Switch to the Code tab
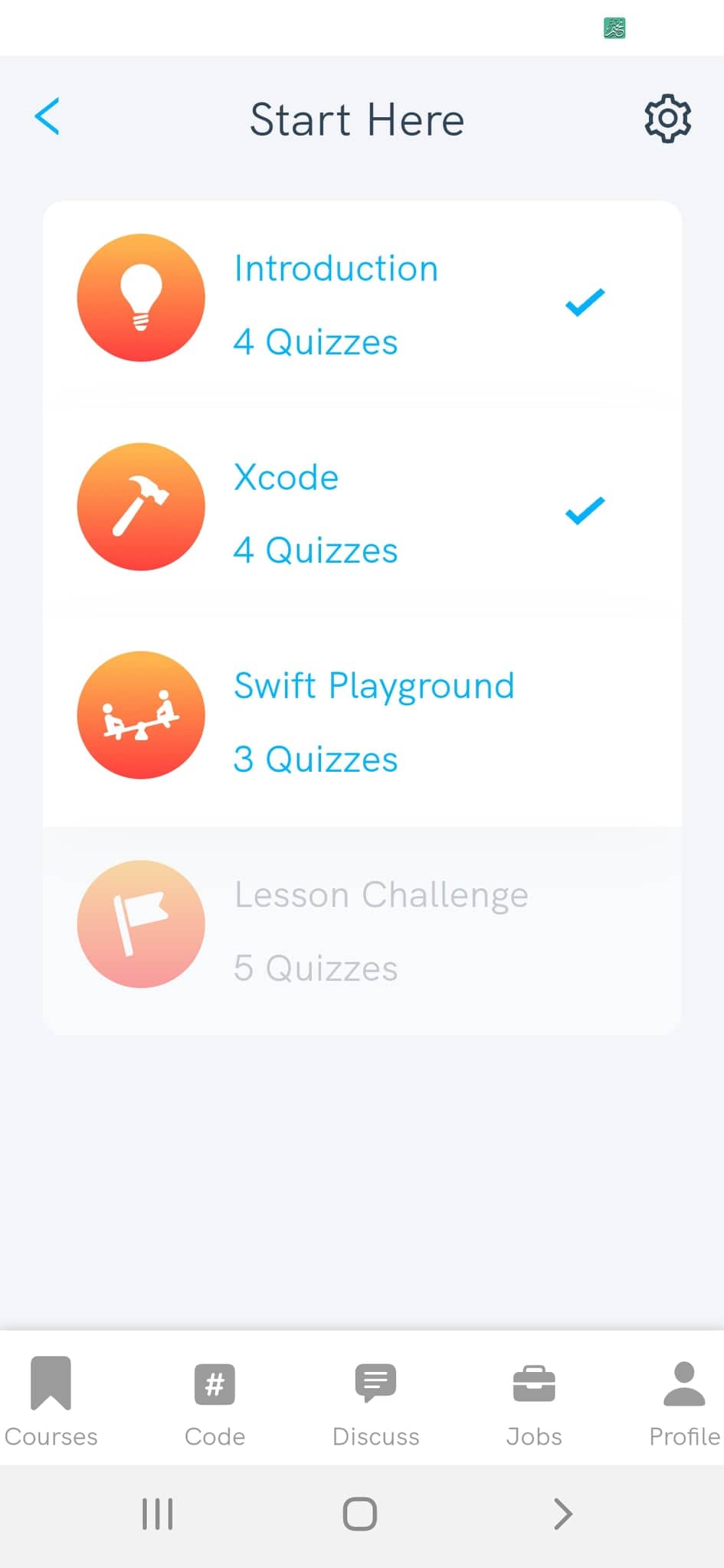Image resolution: width=724 pixels, height=1568 pixels. (x=215, y=1401)
